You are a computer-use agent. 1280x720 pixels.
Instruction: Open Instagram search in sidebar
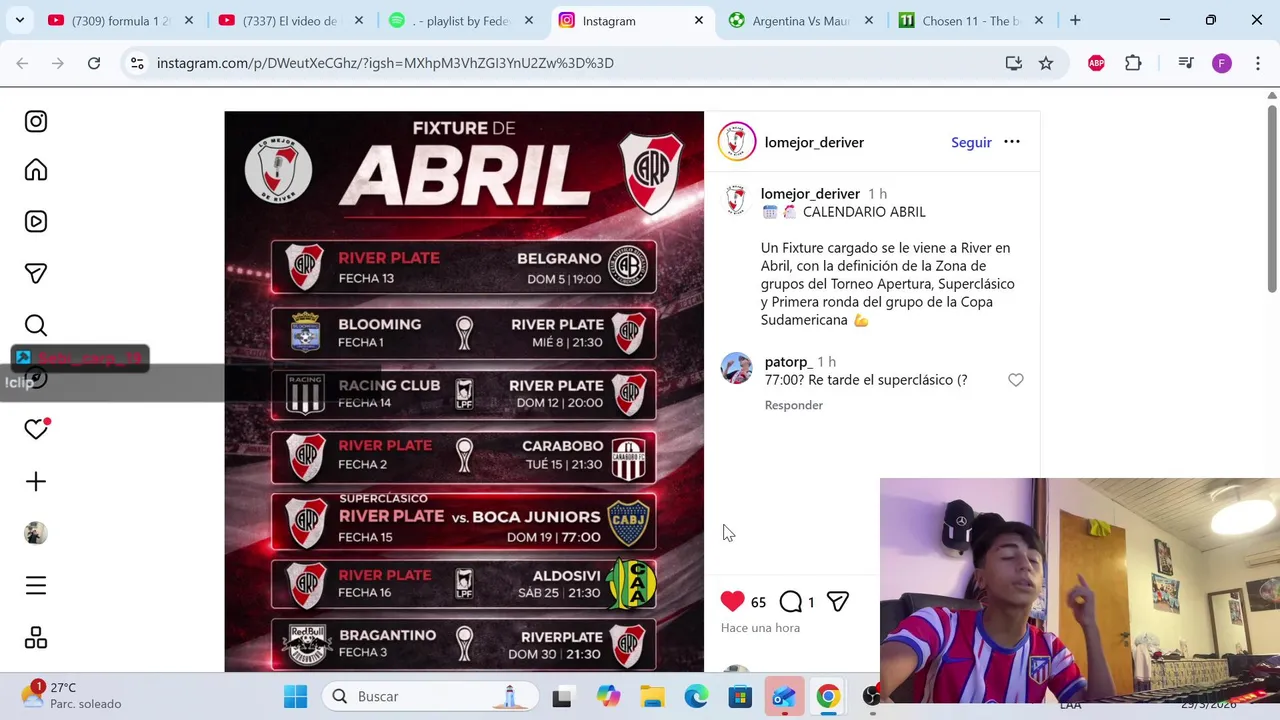[x=36, y=325]
